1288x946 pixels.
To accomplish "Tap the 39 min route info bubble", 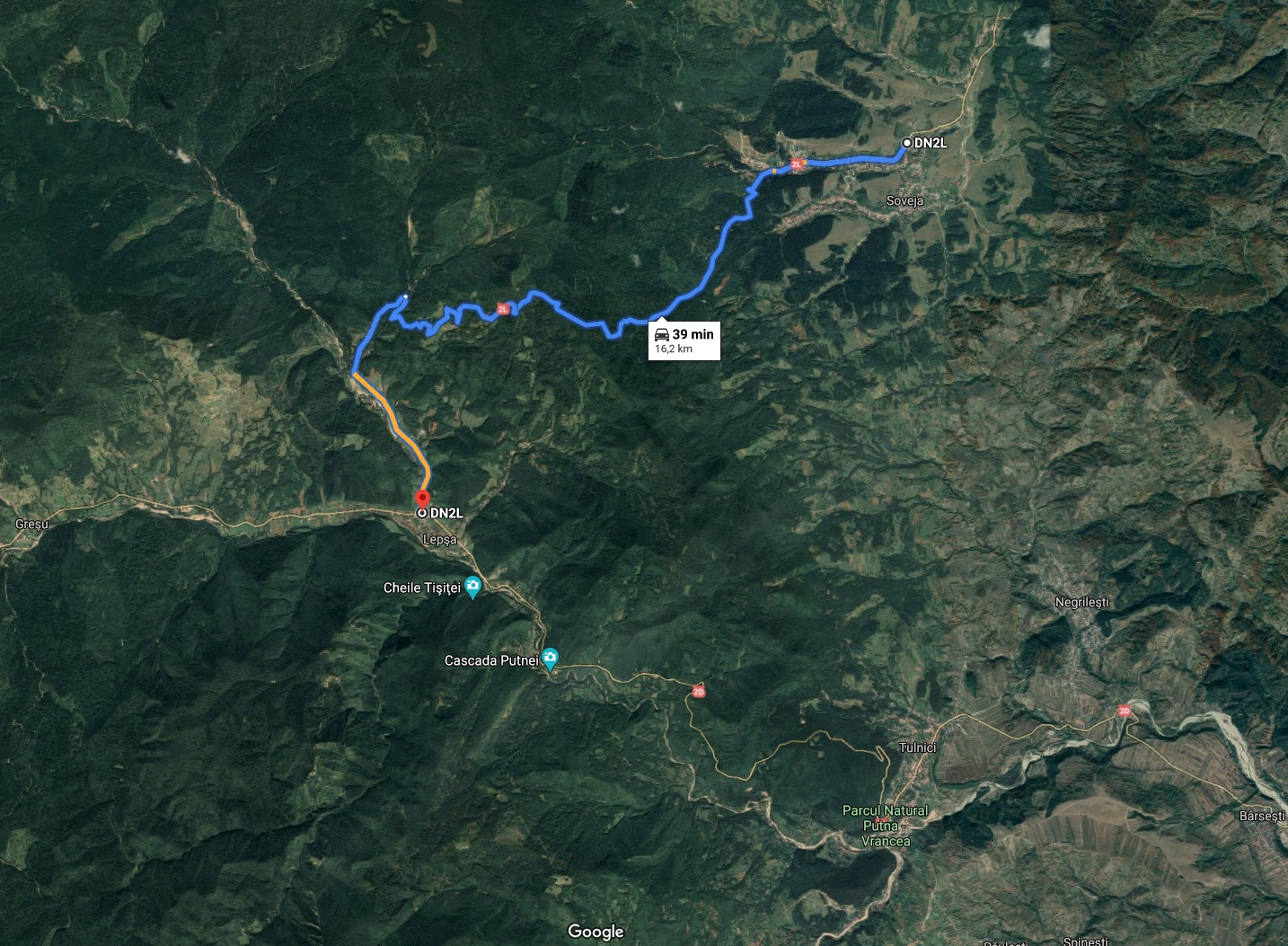I will click(x=684, y=340).
